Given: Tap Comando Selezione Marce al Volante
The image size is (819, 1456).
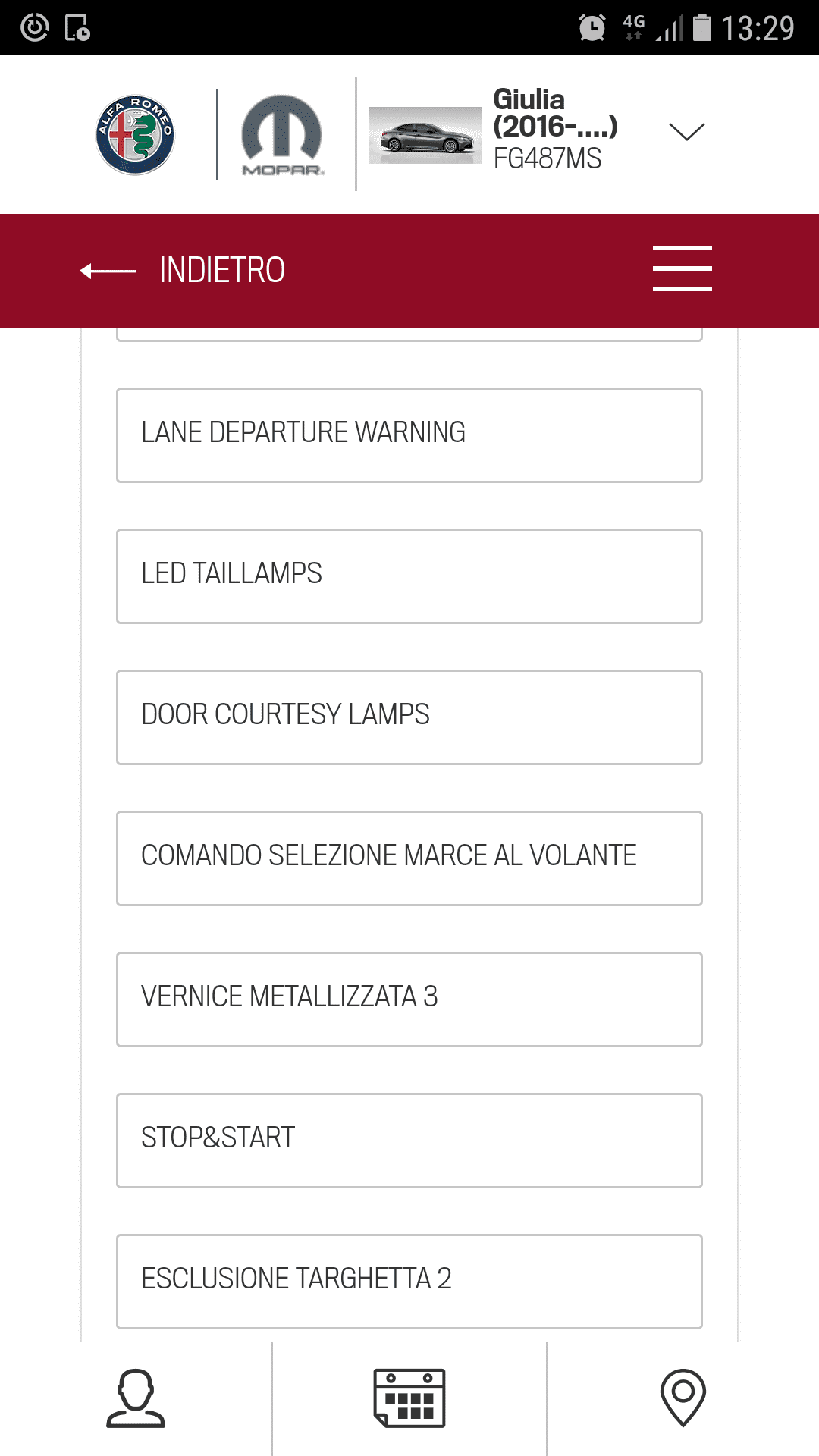Looking at the screenshot, I should tap(409, 858).
